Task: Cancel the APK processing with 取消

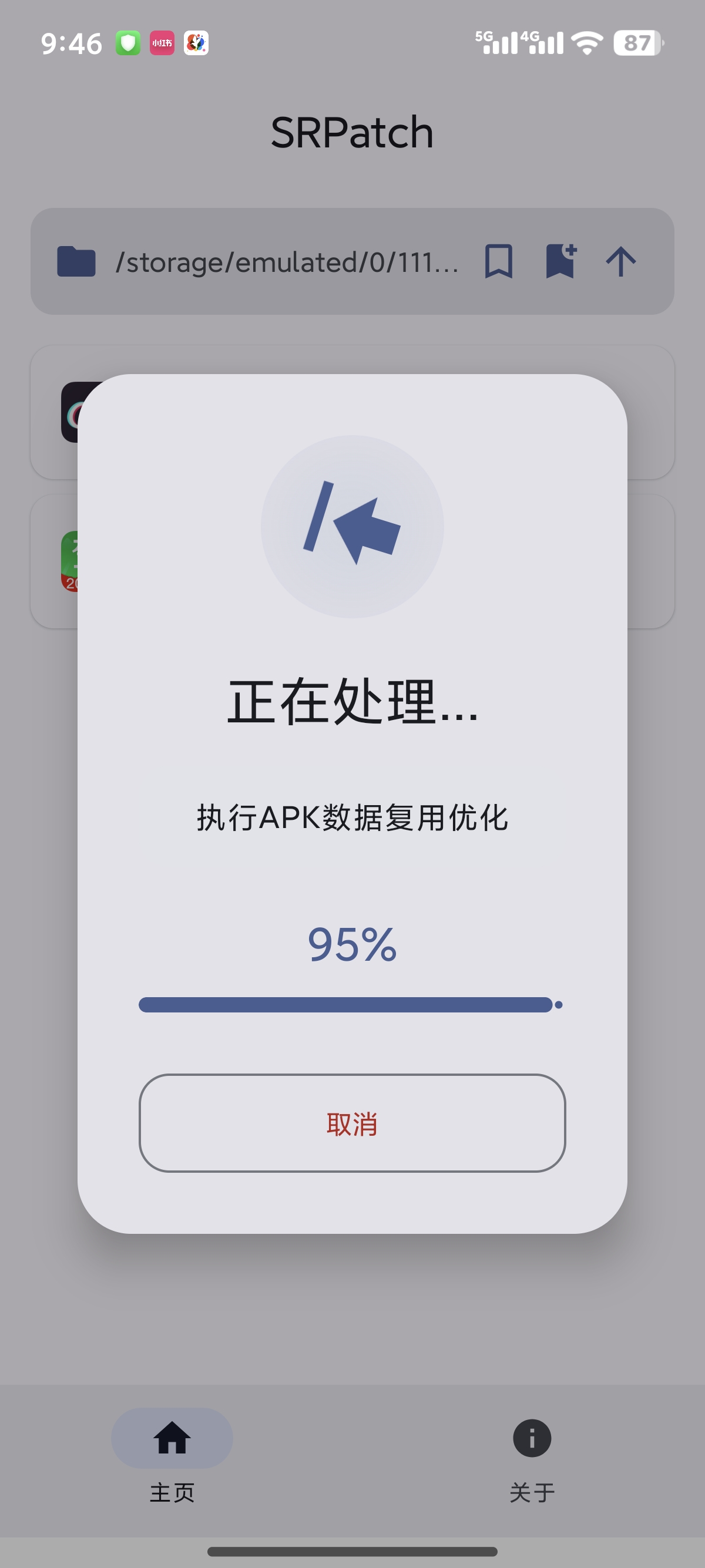Action: tap(352, 1123)
